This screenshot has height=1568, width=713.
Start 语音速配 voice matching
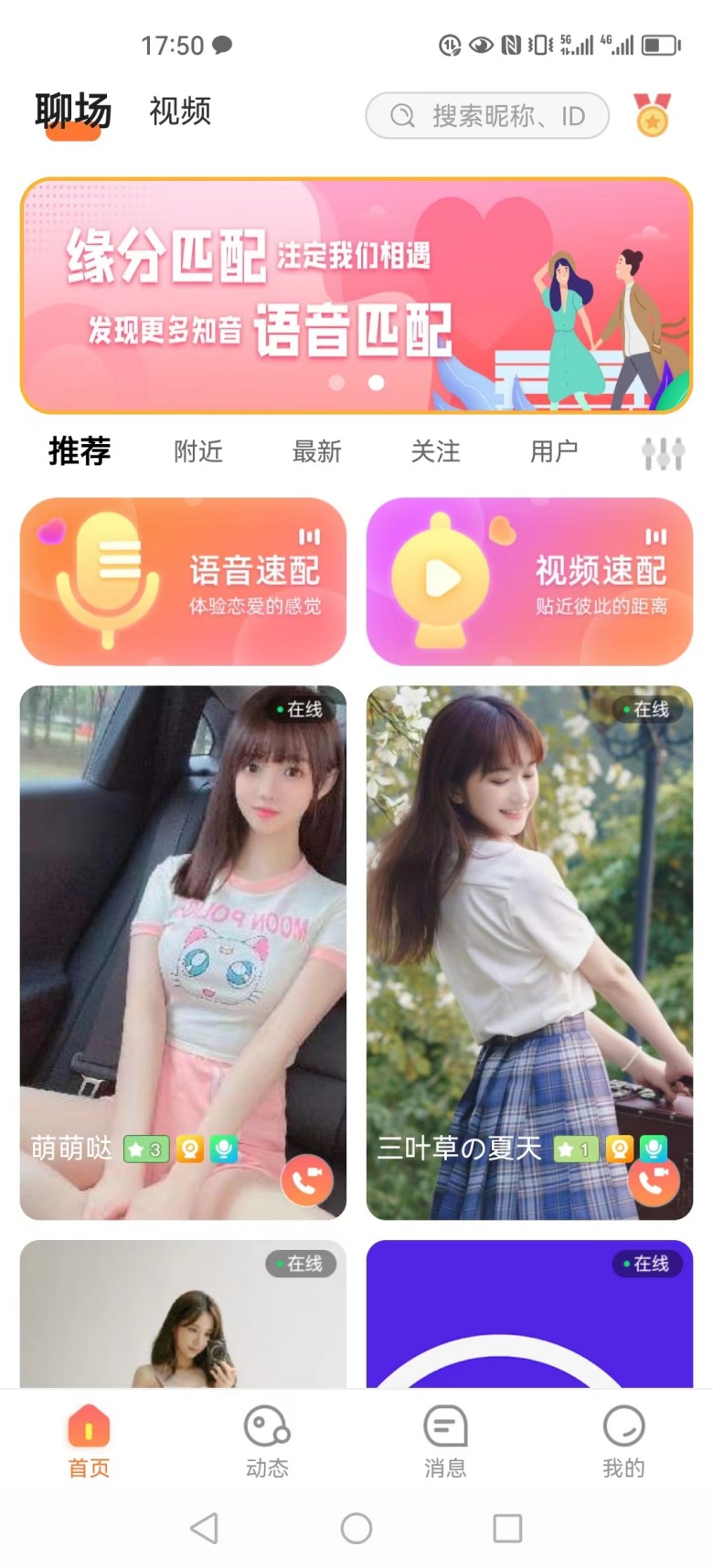tap(183, 581)
